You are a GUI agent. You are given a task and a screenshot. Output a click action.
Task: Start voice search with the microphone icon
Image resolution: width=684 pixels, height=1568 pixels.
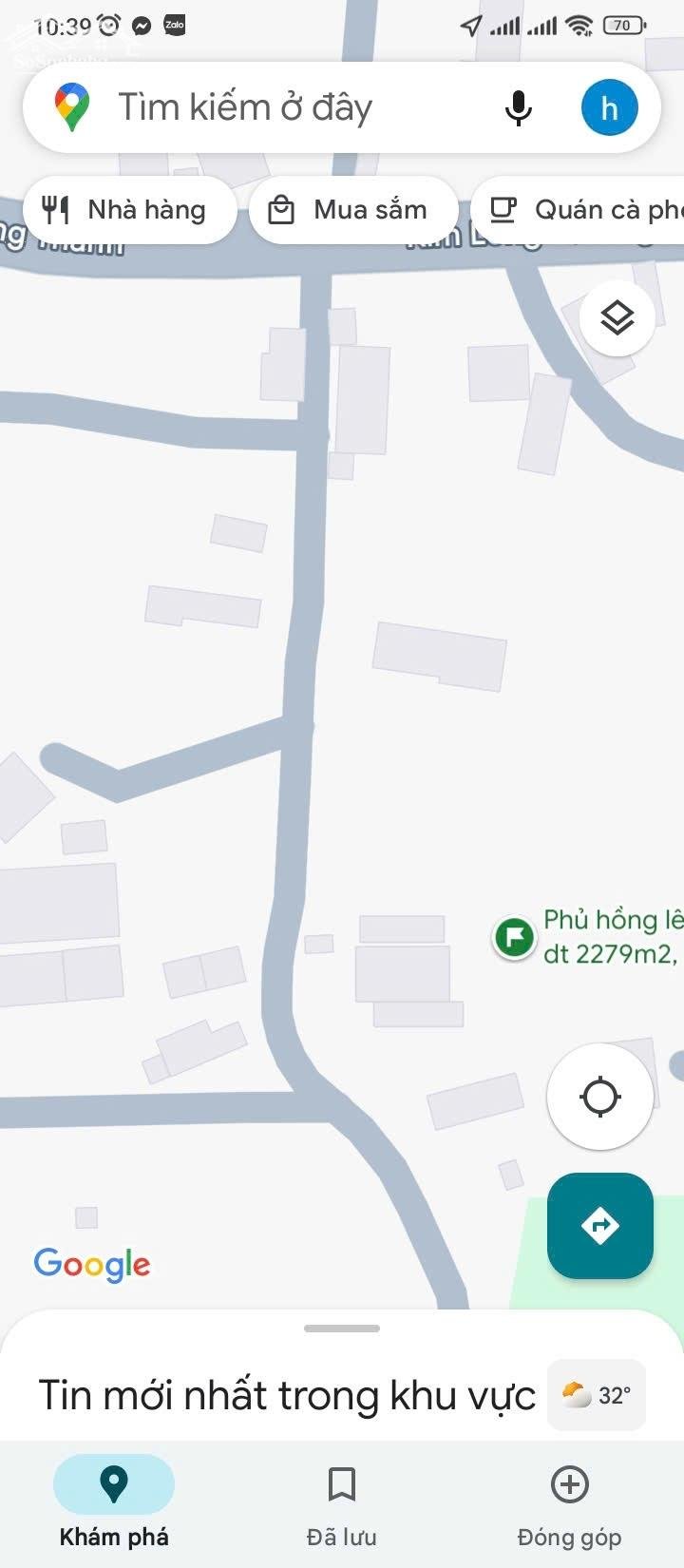[519, 107]
